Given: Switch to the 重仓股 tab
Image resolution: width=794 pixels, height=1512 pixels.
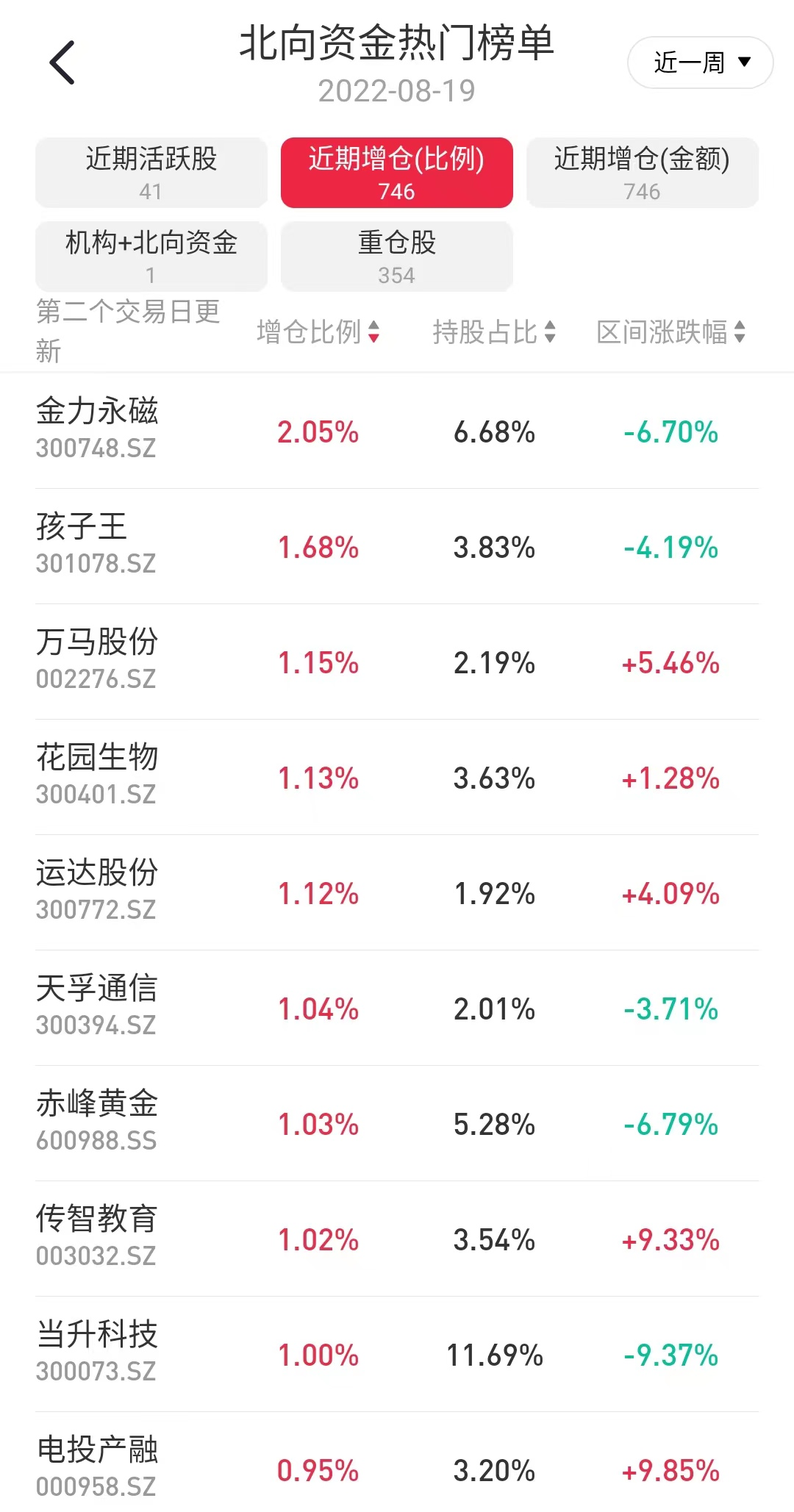Looking at the screenshot, I should pyautogui.click(x=397, y=257).
